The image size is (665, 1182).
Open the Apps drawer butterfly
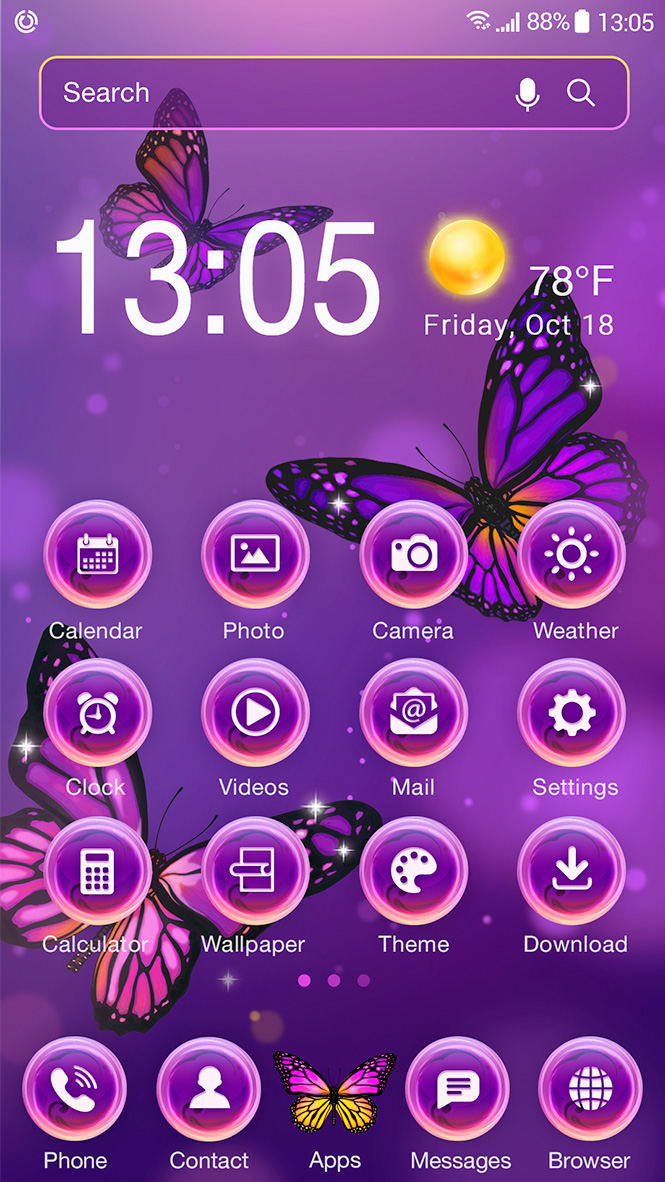(x=334, y=1092)
